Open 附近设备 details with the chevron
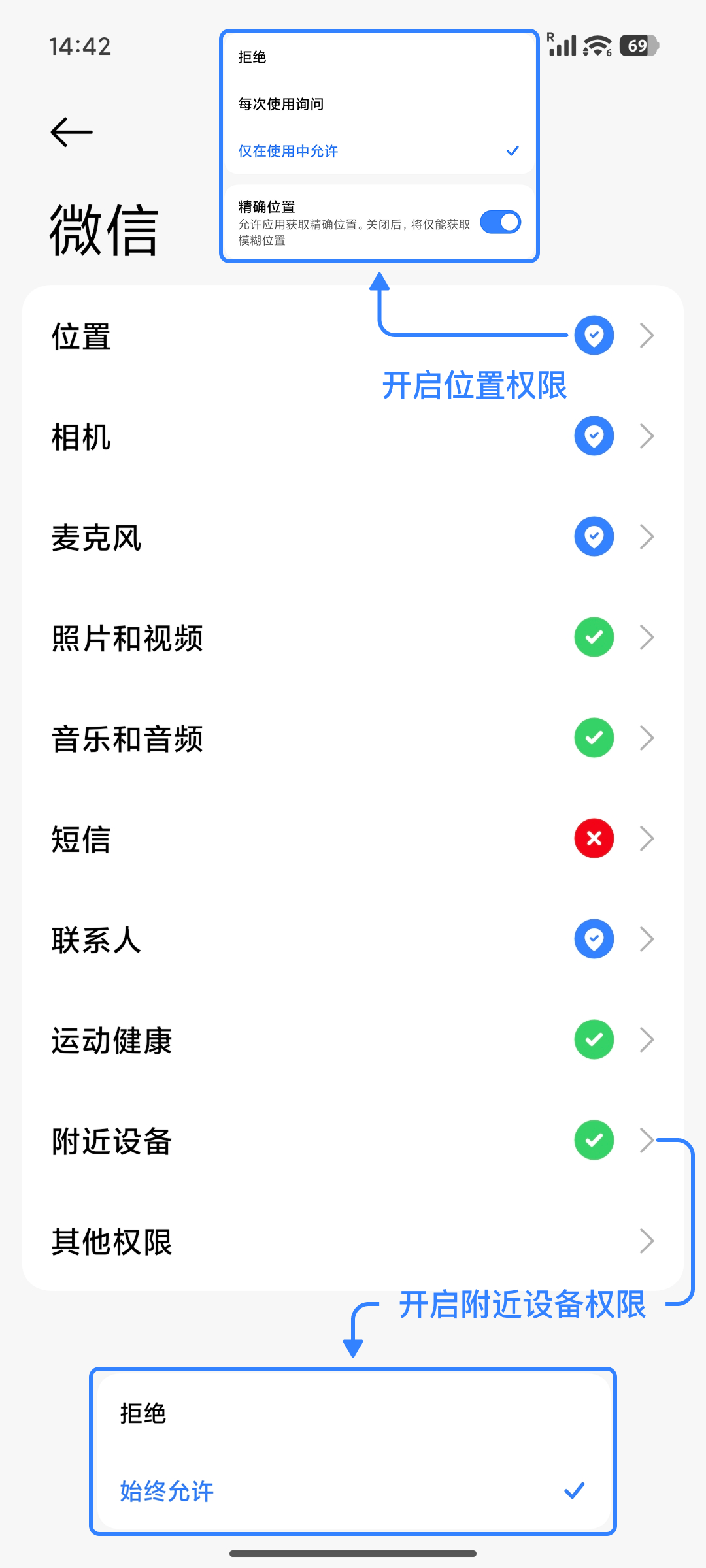 (647, 1140)
